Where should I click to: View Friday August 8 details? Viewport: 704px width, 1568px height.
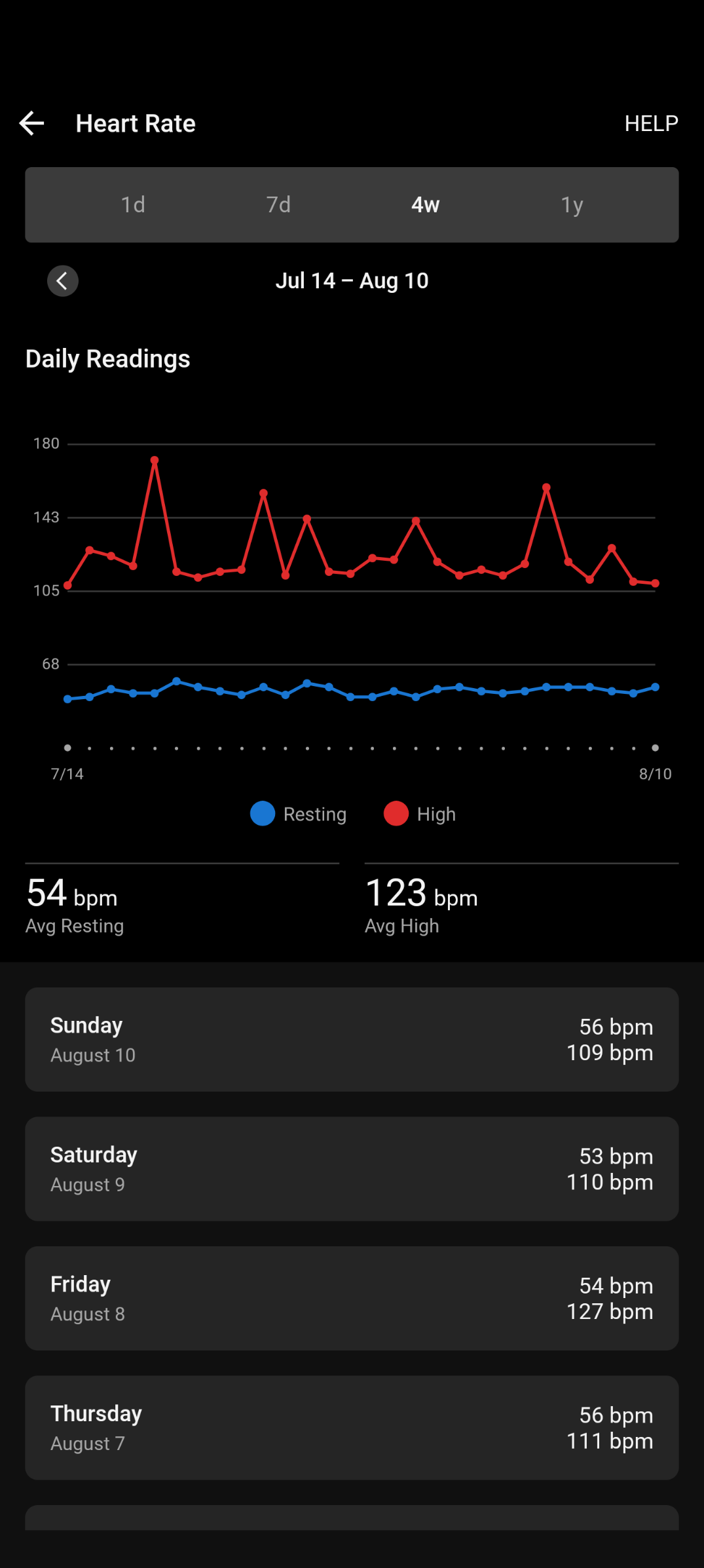(x=352, y=1298)
